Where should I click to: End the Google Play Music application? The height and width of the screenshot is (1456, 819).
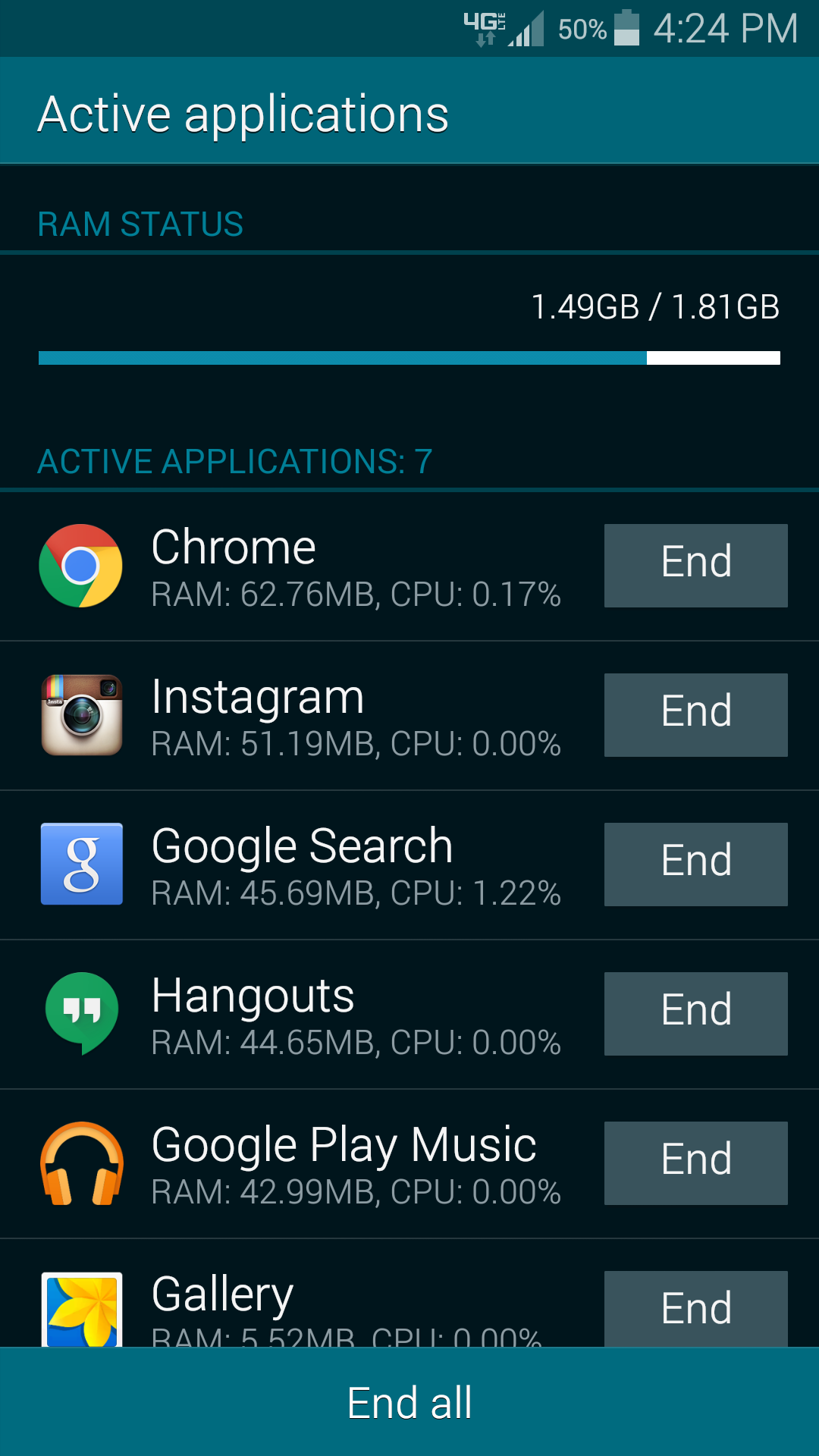[x=695, y=1163]
